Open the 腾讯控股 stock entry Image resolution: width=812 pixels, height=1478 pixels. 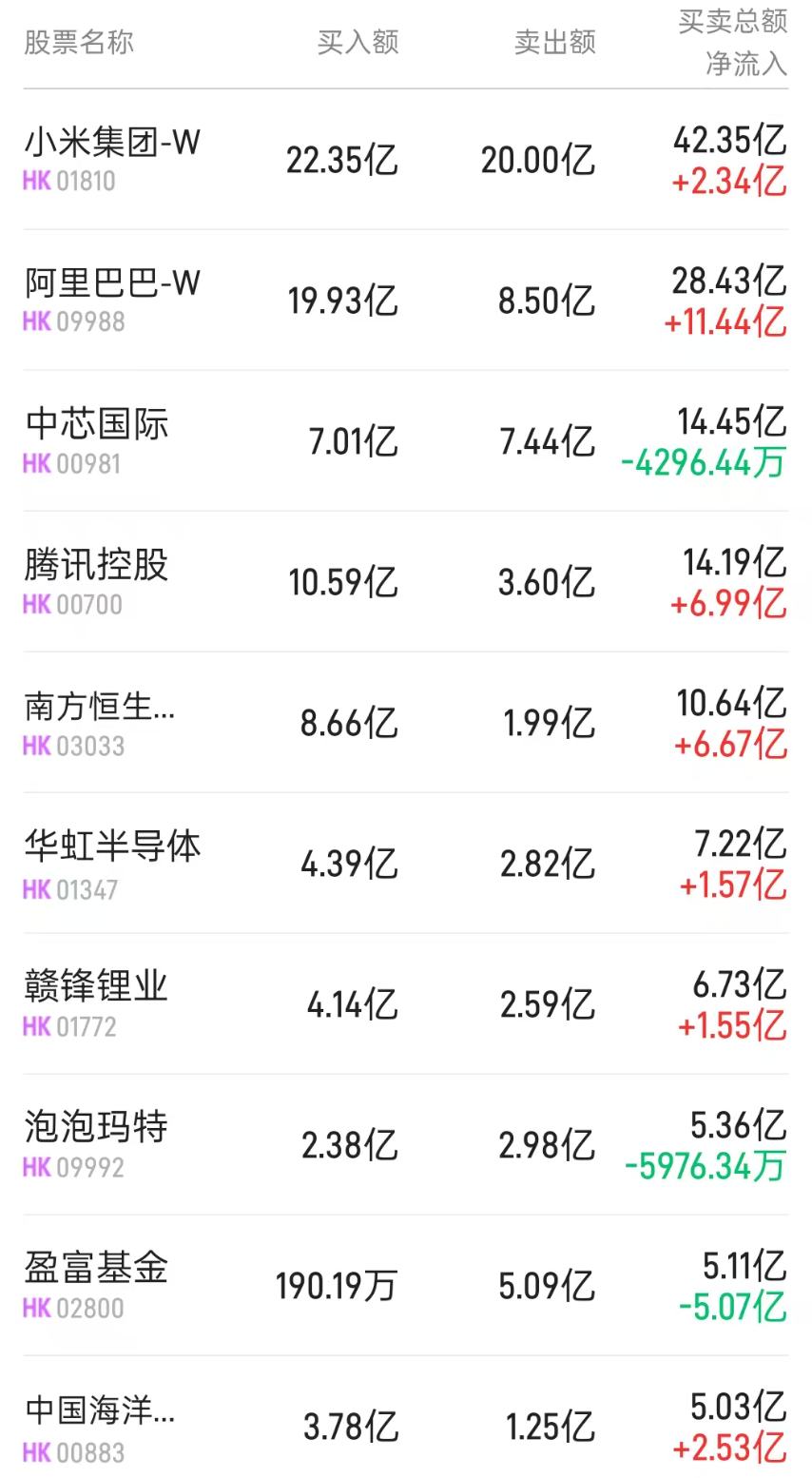[x=95, y=566]
